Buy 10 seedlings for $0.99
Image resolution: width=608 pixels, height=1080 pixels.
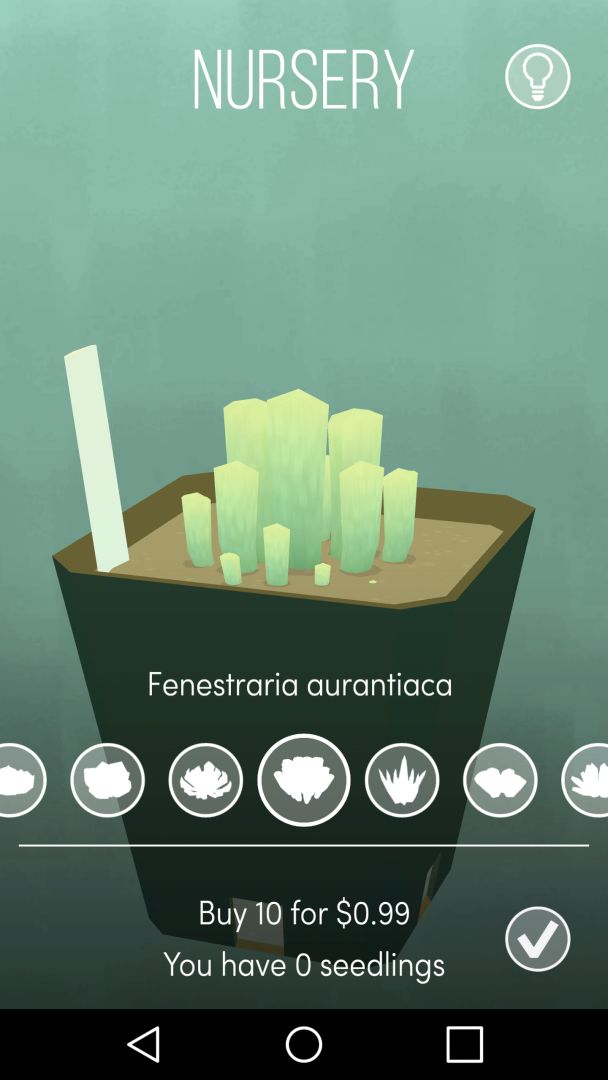click(x=304, y=913)
